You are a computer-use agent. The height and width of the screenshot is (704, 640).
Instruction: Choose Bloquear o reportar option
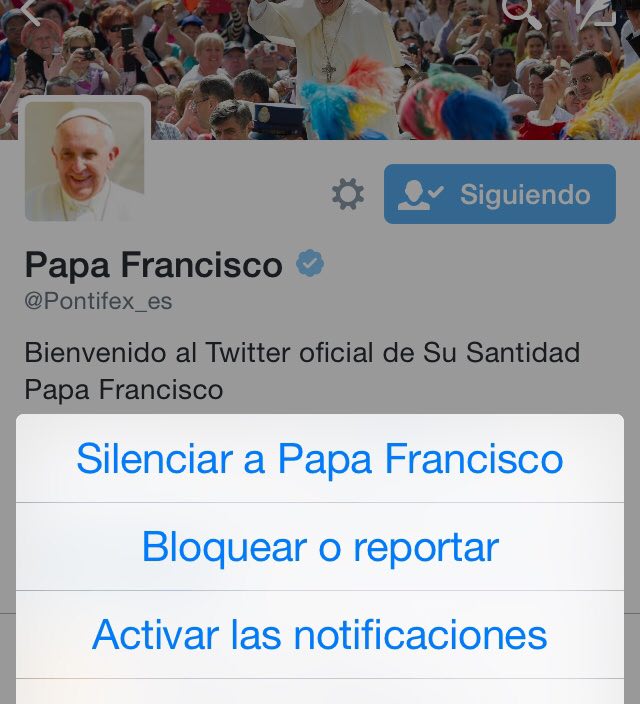pyautogui.click(x=320, y=547)
